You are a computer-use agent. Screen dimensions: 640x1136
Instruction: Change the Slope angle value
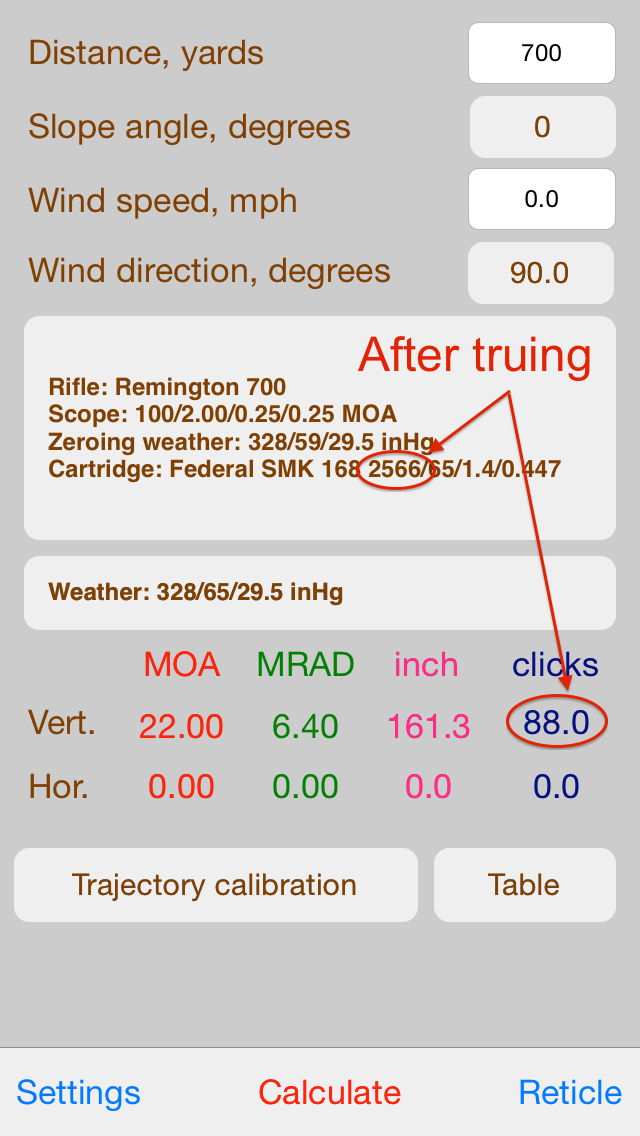click(x=542, y=127)
